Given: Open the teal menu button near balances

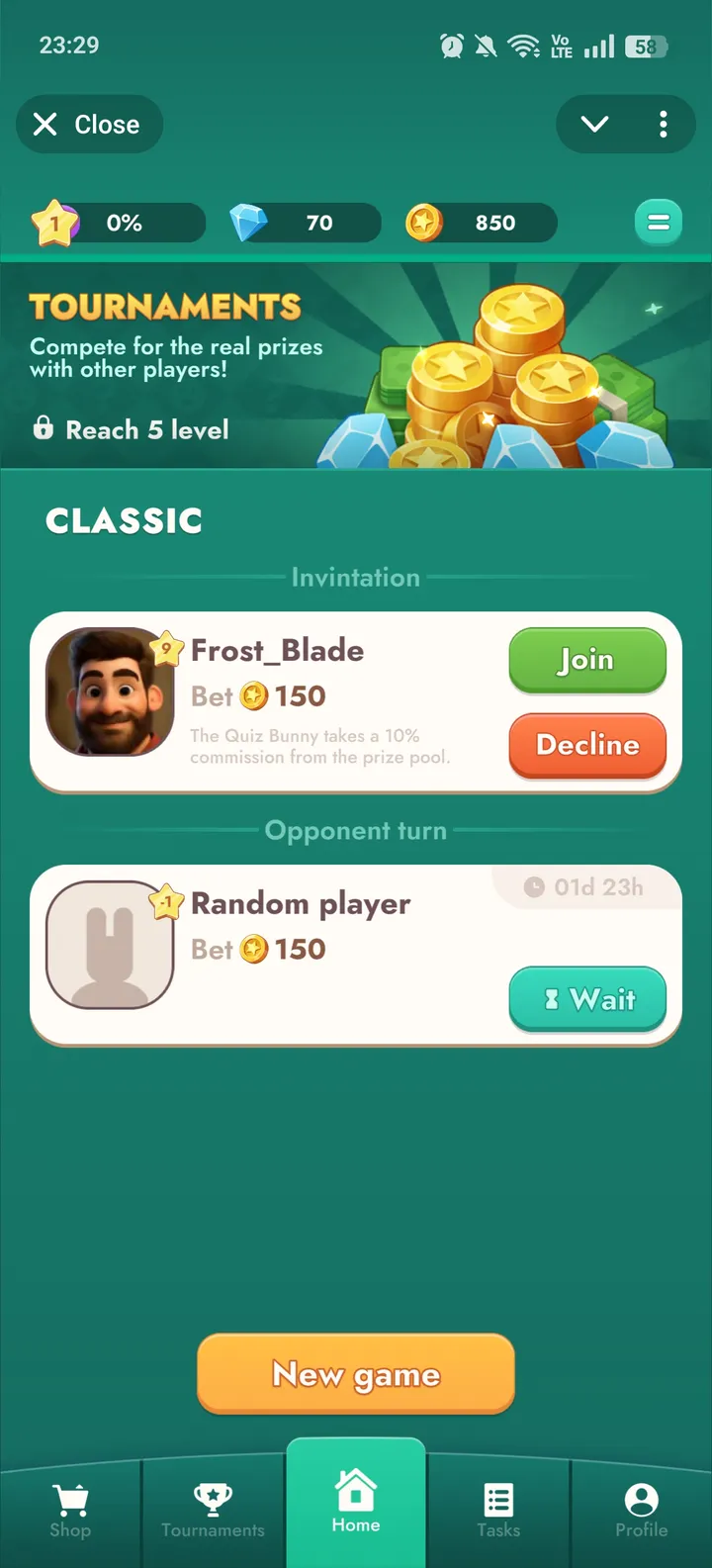Looking at the screenshot, I should point(658,222).
